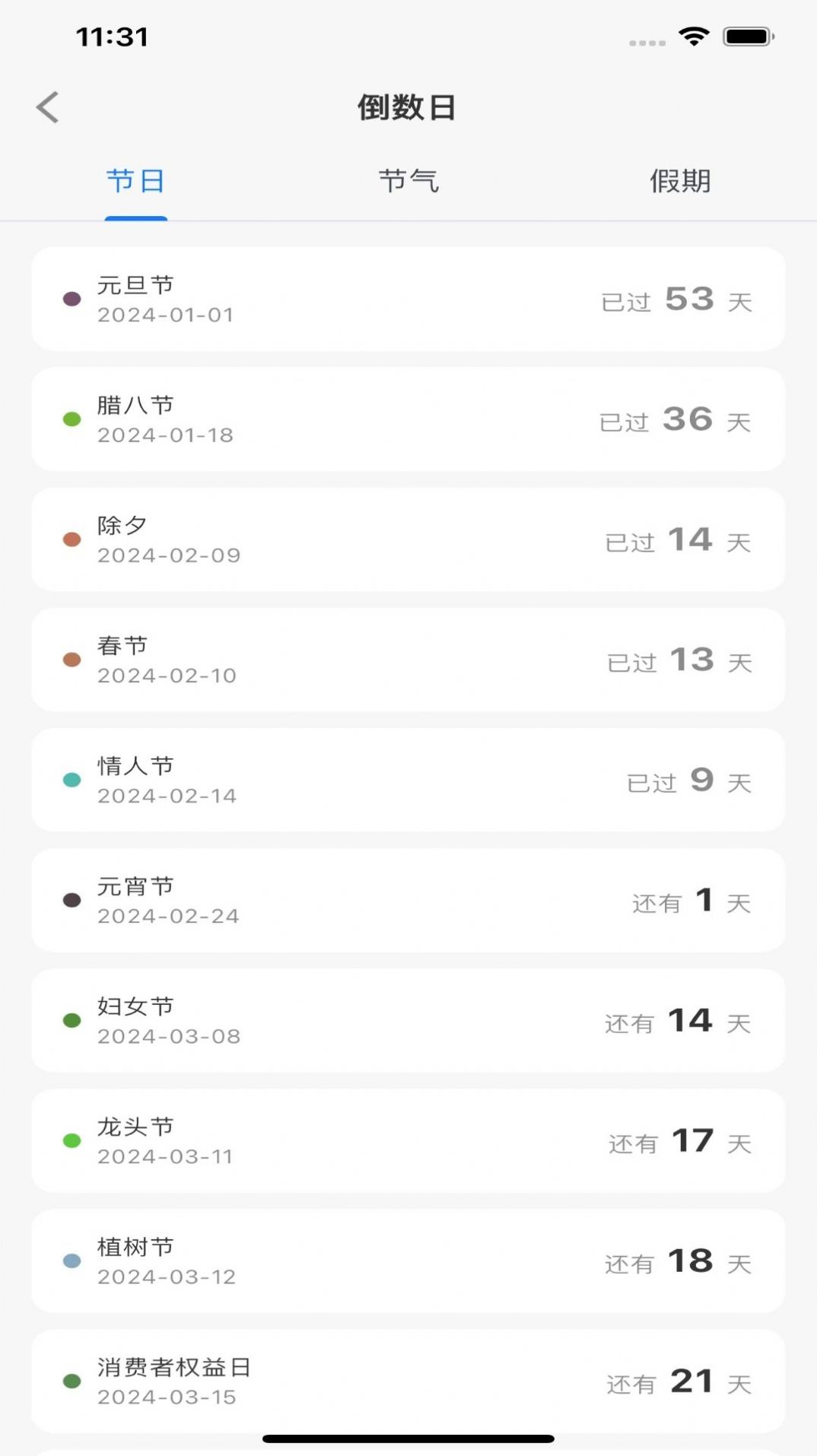Open the 元旦节 countdown entry
The height and width of the screenshot is (1456, 817).
pos(408,299)
